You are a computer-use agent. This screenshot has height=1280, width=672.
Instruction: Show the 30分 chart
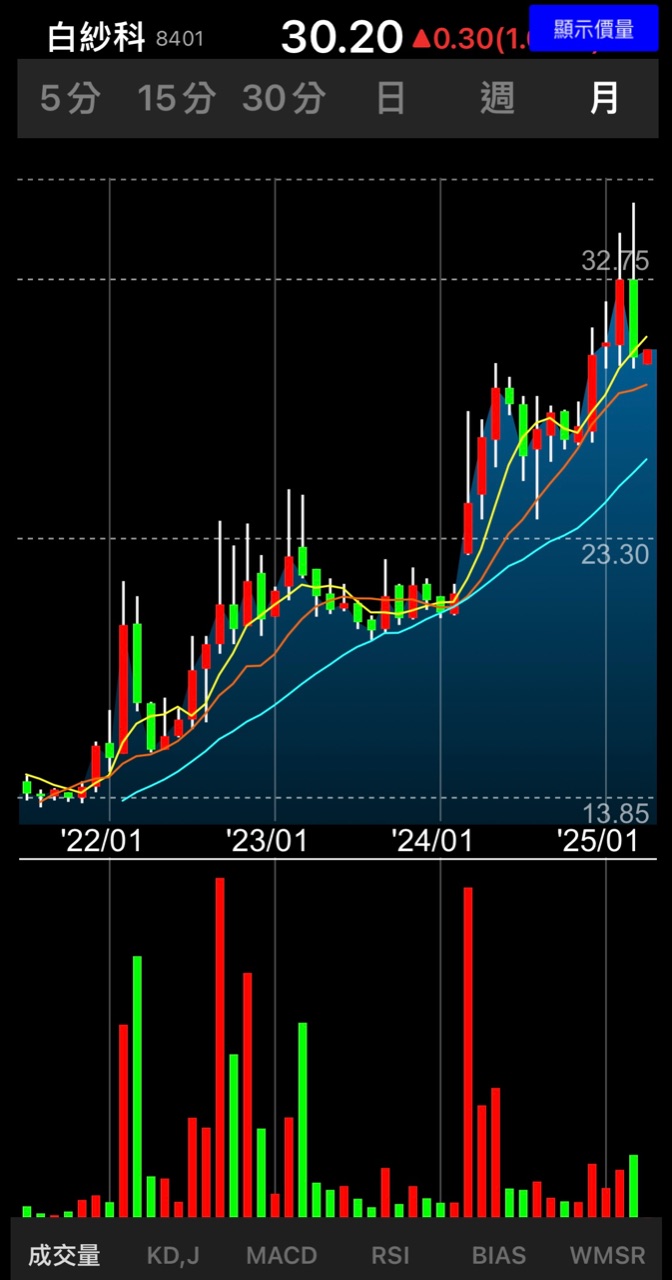(x=283, y=98)
